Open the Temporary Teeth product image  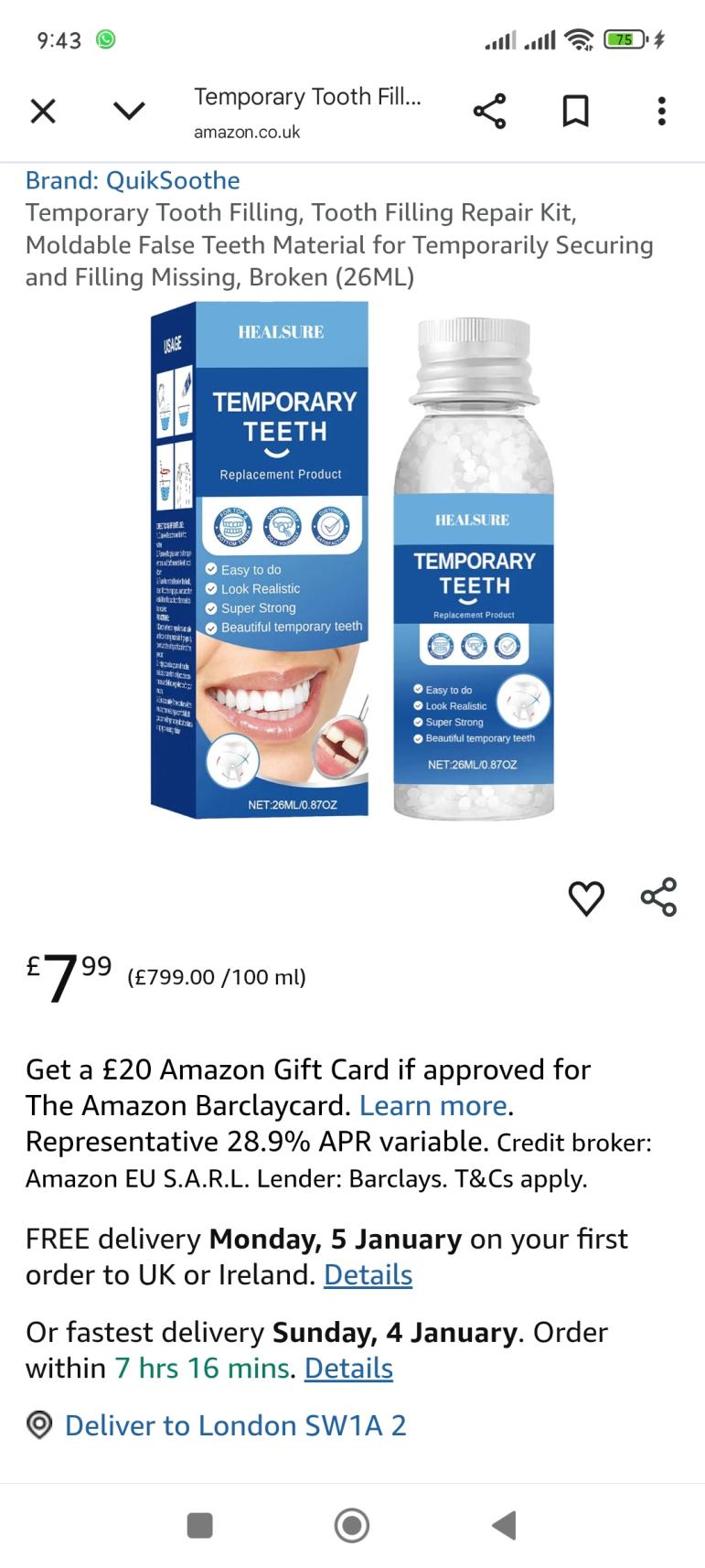[x=352, y=560]
